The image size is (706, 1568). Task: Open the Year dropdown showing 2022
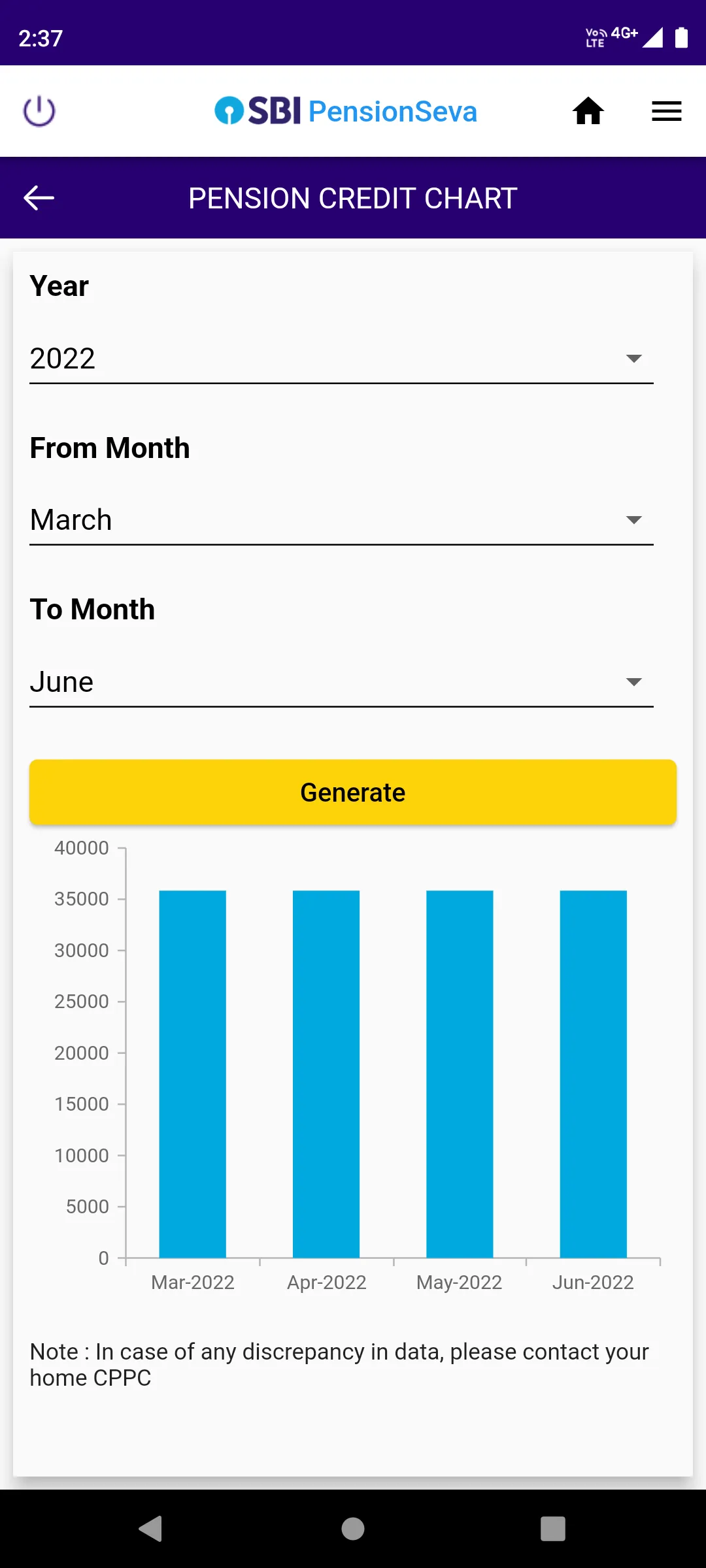[x=340, y=358]
